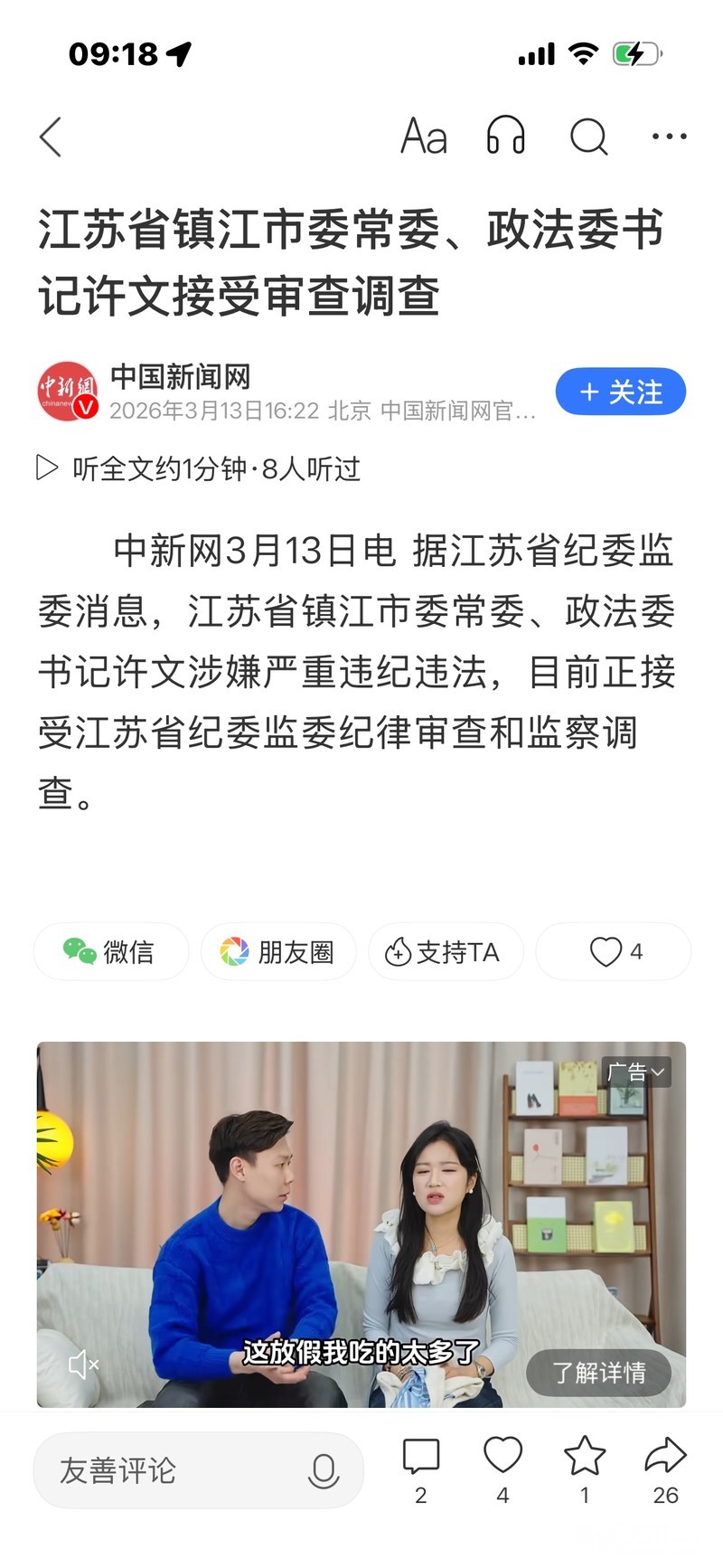Play the 听全文 audio narration

pyautogui.click(x=47, y=468)
